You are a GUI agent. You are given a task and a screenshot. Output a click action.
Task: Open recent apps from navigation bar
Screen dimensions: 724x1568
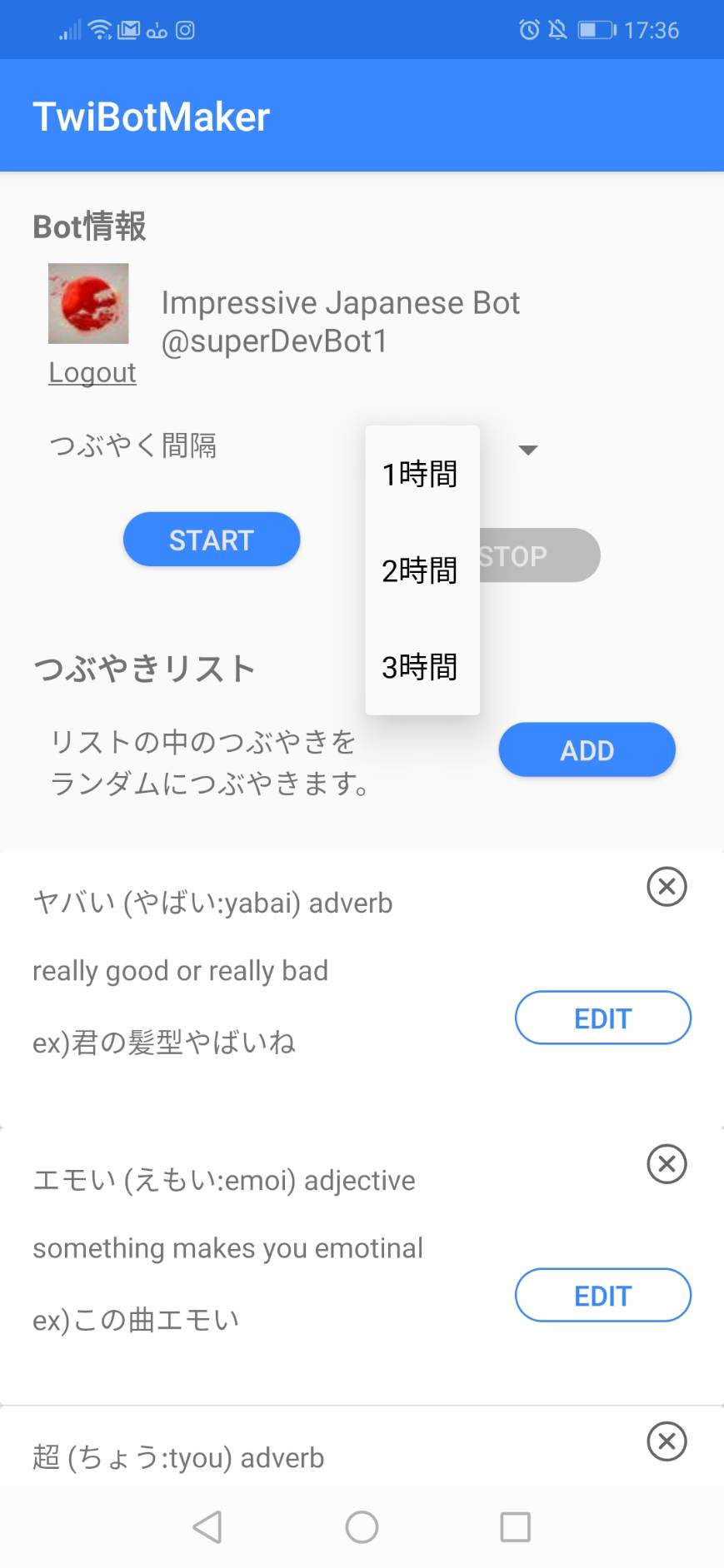515,1527
